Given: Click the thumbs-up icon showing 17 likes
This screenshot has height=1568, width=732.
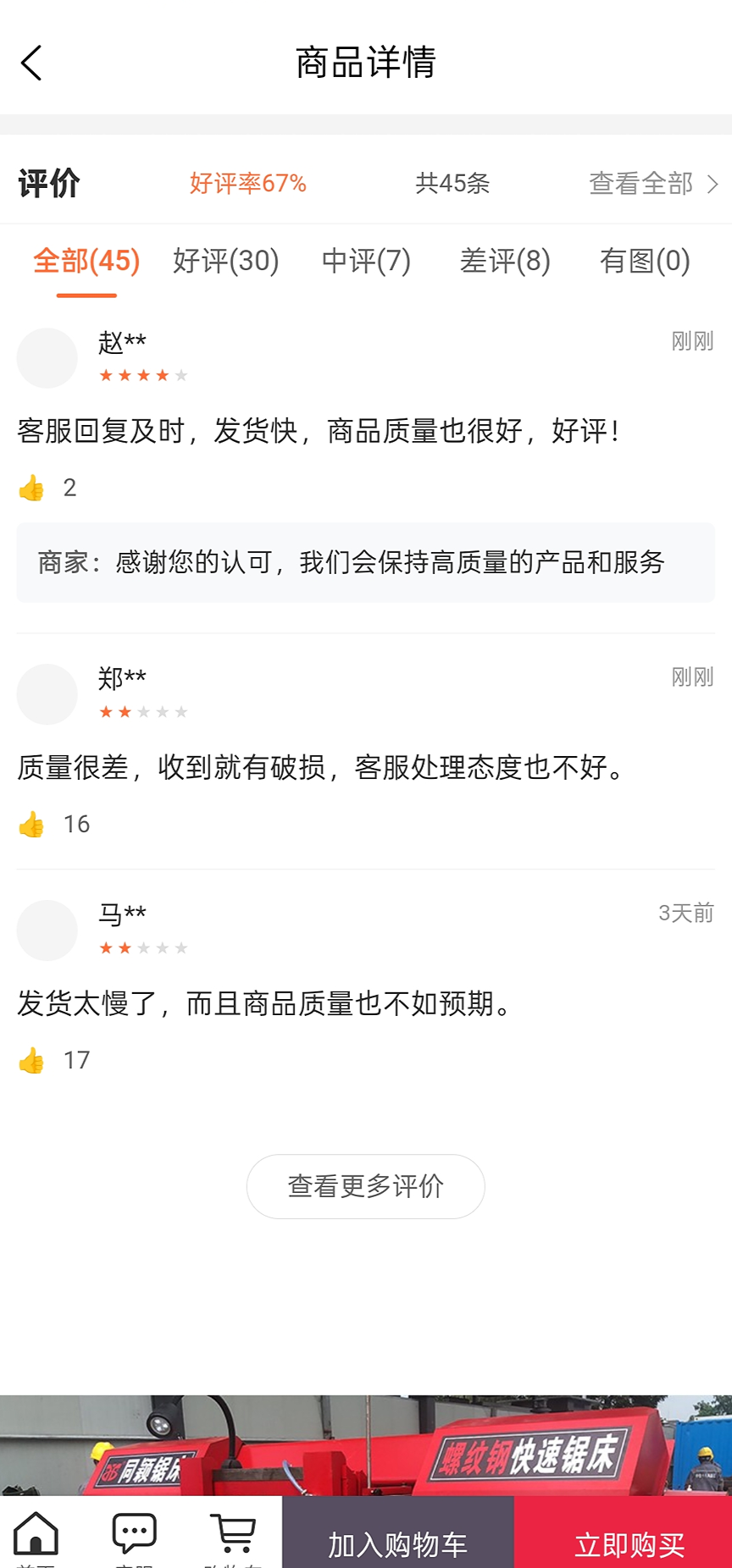Looking at the screenshot, I should pyautogui.click(x=31, y=1058).
